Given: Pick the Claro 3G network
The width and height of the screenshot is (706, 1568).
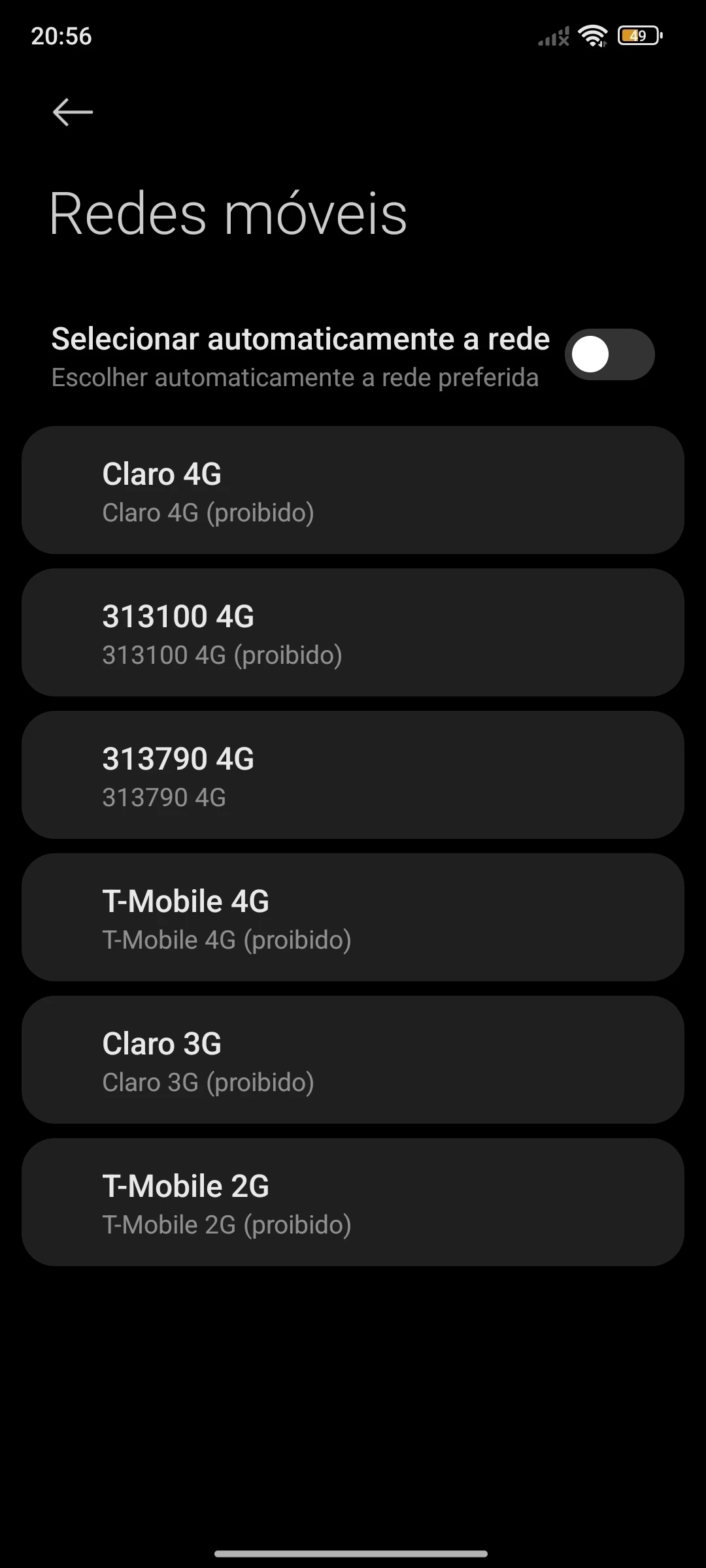Looking at the screenshot, I should (x=353, y=1060).
